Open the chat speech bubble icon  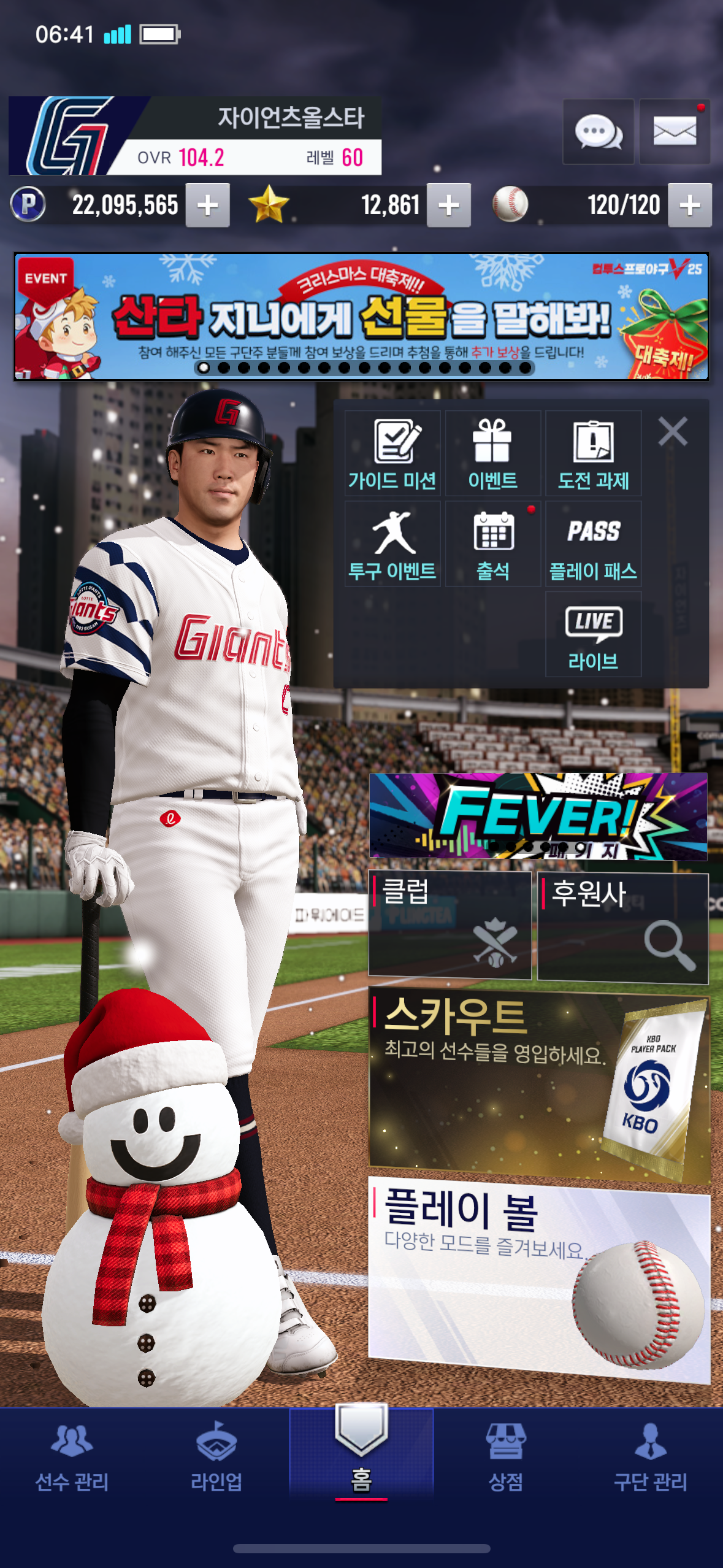coord(598,131)
